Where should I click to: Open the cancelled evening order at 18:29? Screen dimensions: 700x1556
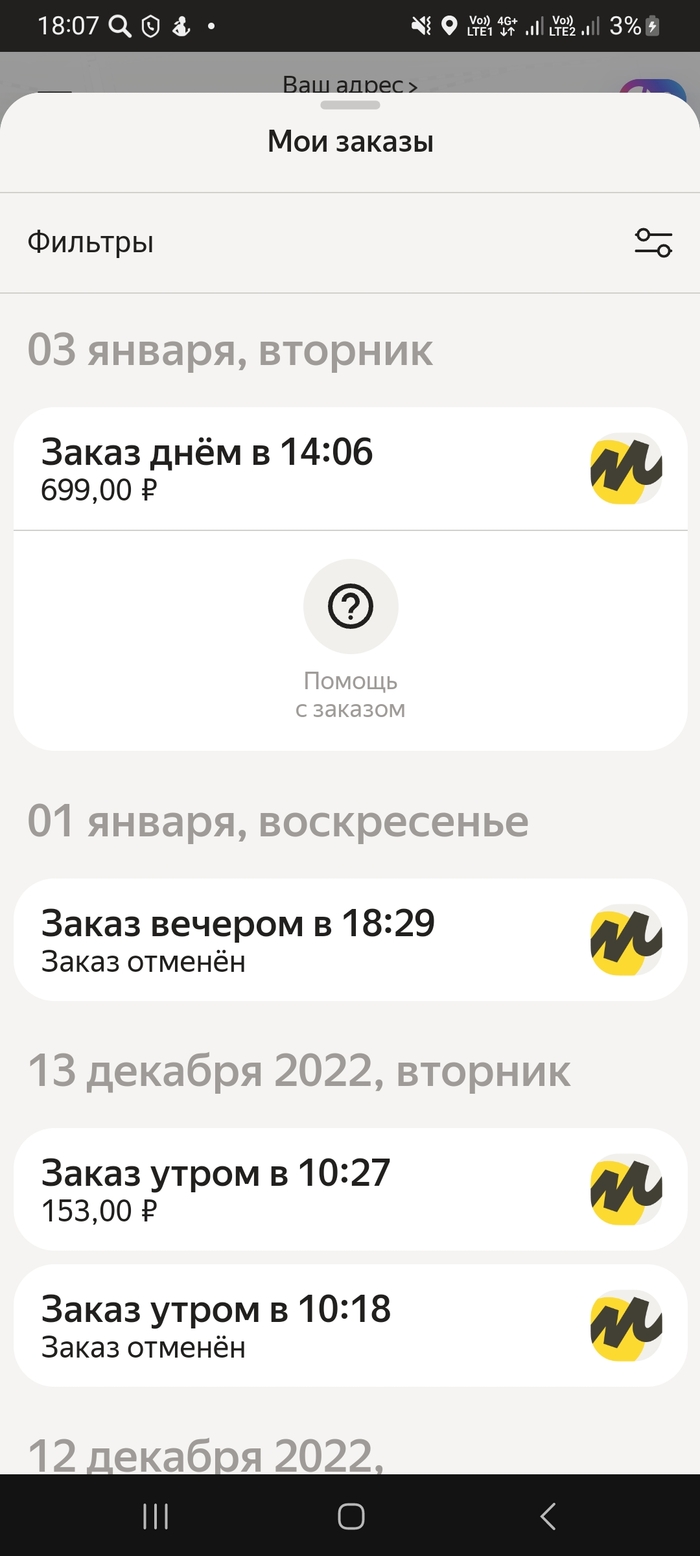click(300, 939)
